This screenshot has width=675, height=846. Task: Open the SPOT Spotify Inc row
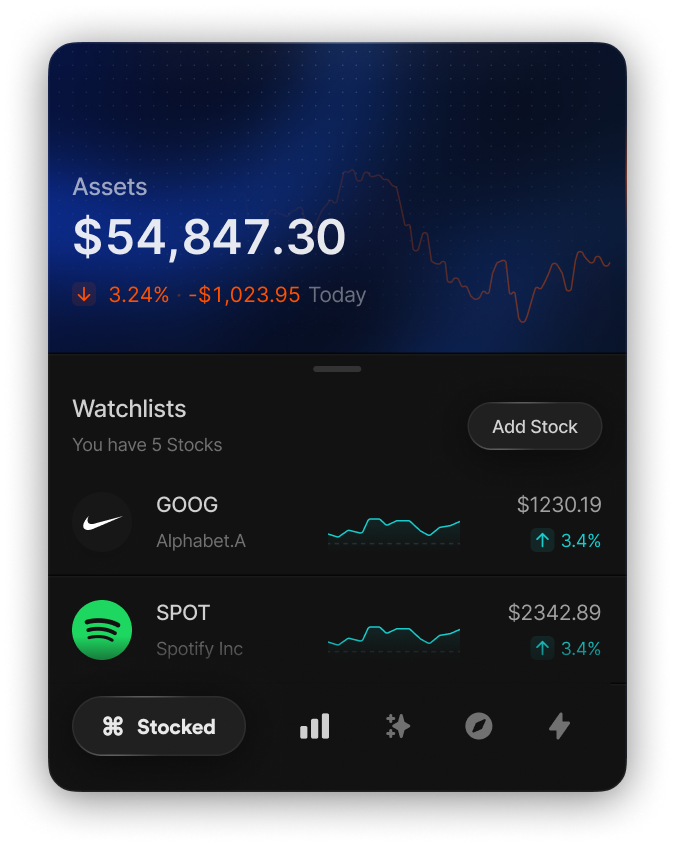[337, 630]
